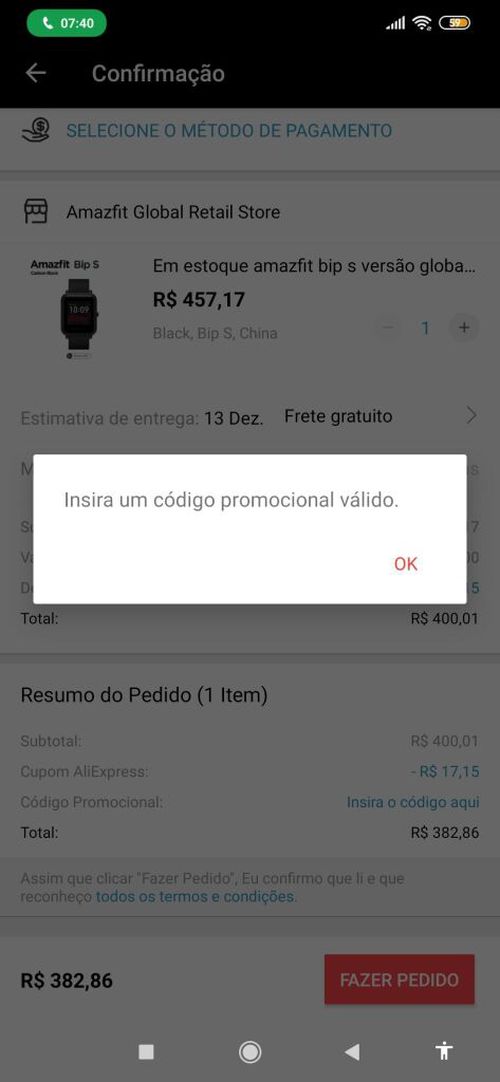This screenshot has width=500, height=1082.
Task: Decrease quantity with the minus button
Action: click(388, 328)
